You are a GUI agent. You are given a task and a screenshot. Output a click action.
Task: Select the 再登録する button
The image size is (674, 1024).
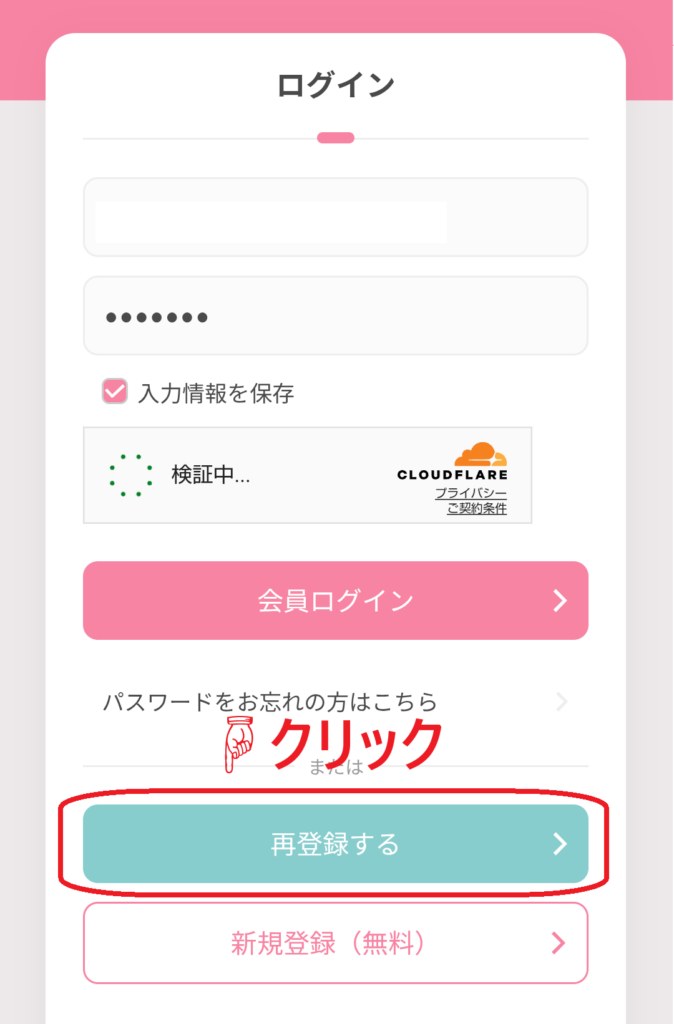point(335,844)
